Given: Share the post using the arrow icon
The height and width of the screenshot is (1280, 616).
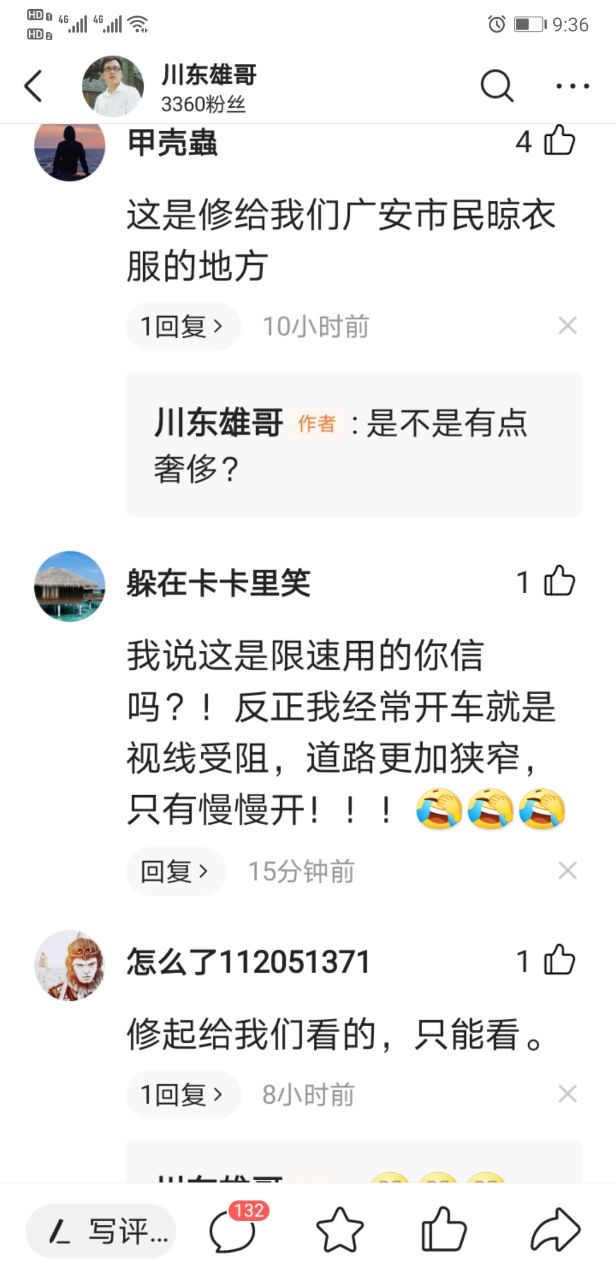Looking at the screenshot, I should tap(555, 1230).
